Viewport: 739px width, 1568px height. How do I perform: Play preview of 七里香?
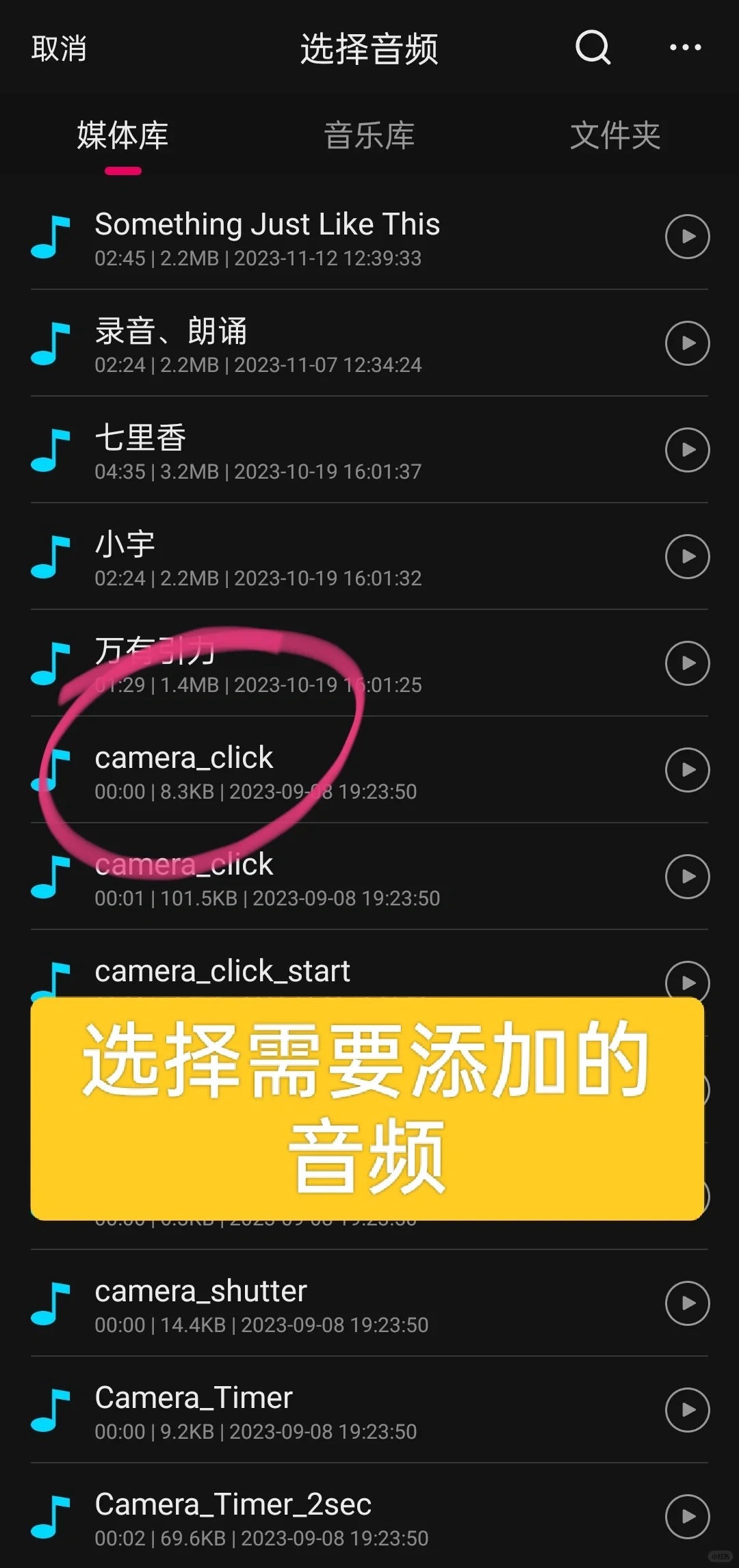point(687,450)
